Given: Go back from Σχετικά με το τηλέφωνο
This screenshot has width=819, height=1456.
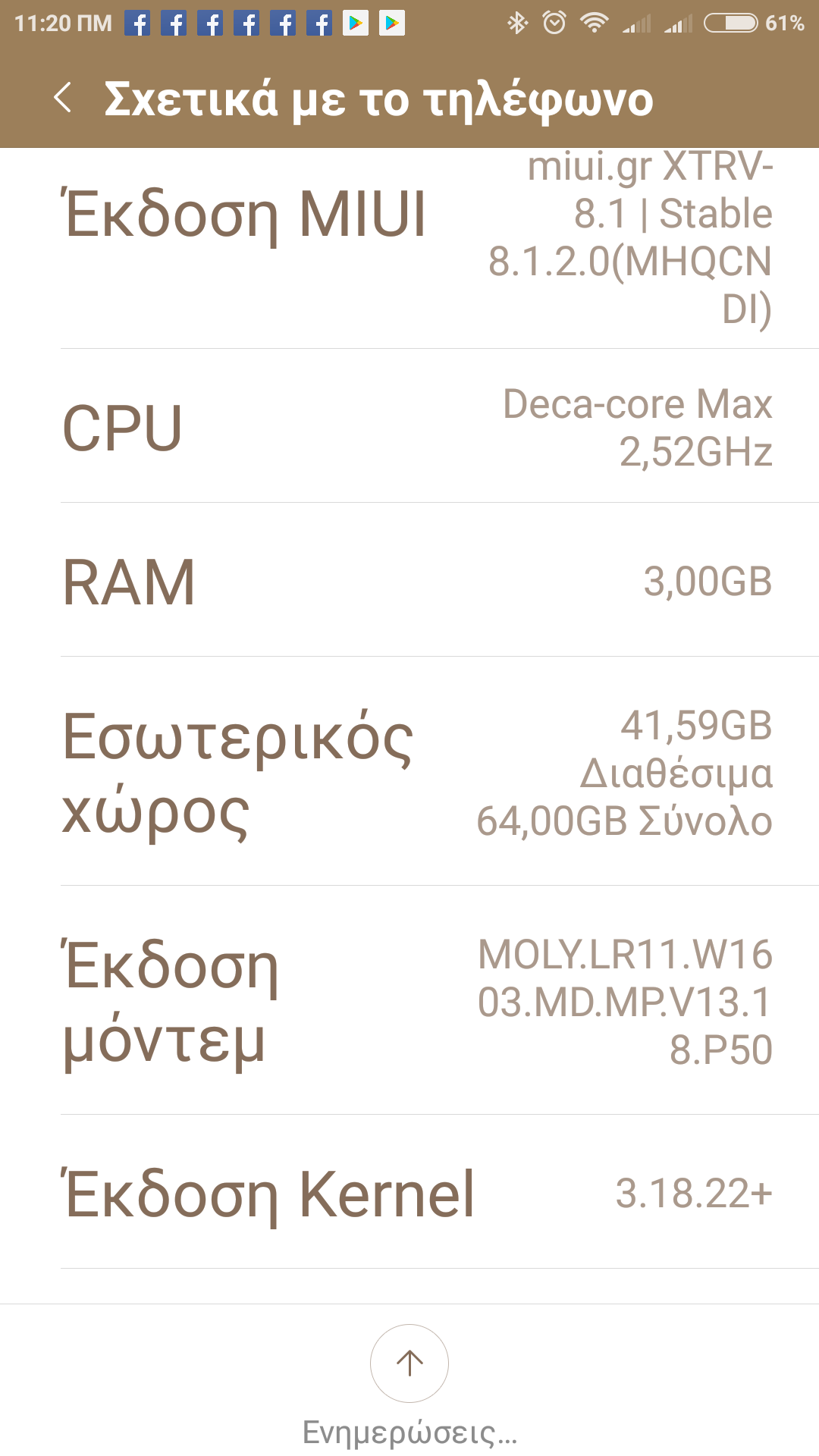Looking at the screenshot, I should pos(64,99).
